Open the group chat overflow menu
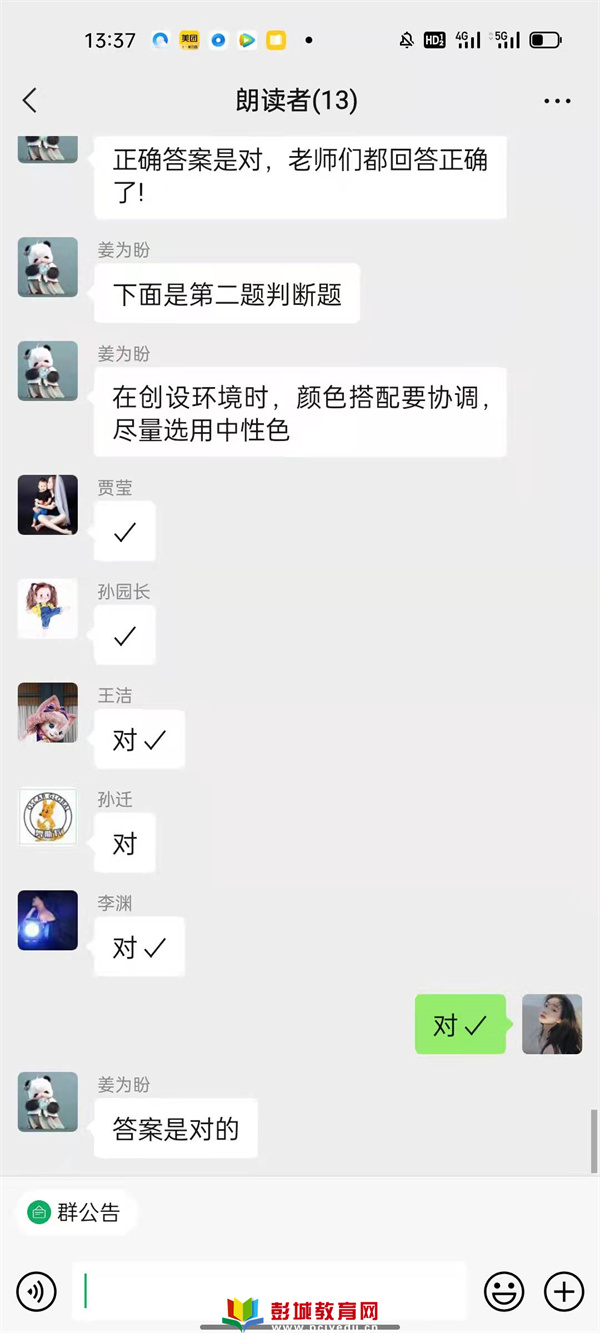The height and width of the screenshot is (1333, 600). pyautogui.click(x=557, y=101)
